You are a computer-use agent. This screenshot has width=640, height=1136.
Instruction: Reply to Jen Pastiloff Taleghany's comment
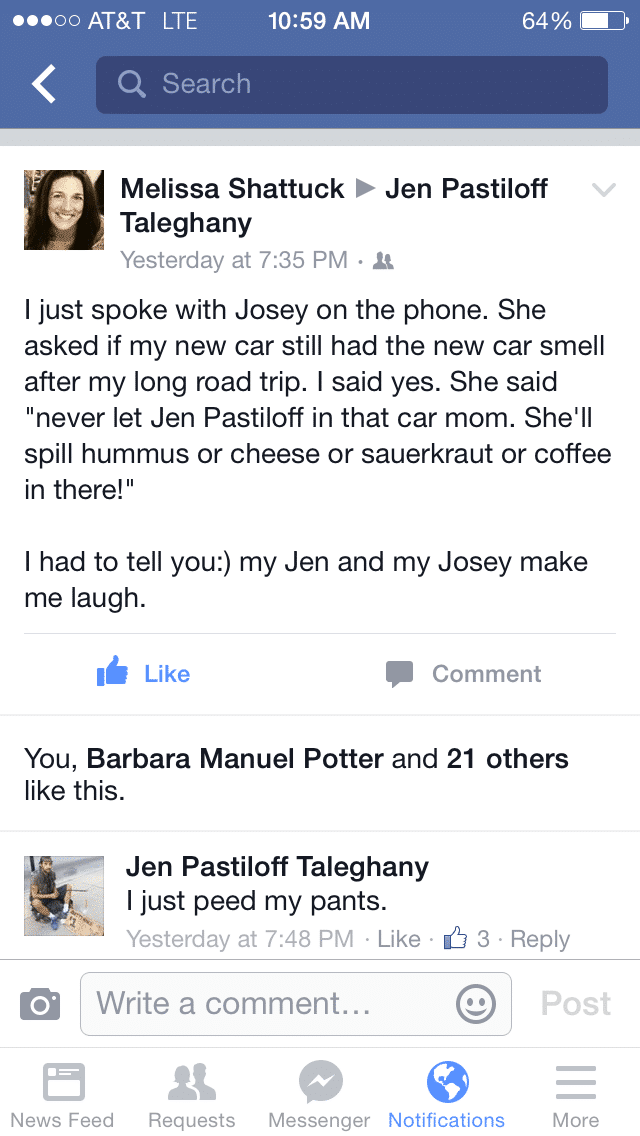pyautogui.click(x=540, y=939)
